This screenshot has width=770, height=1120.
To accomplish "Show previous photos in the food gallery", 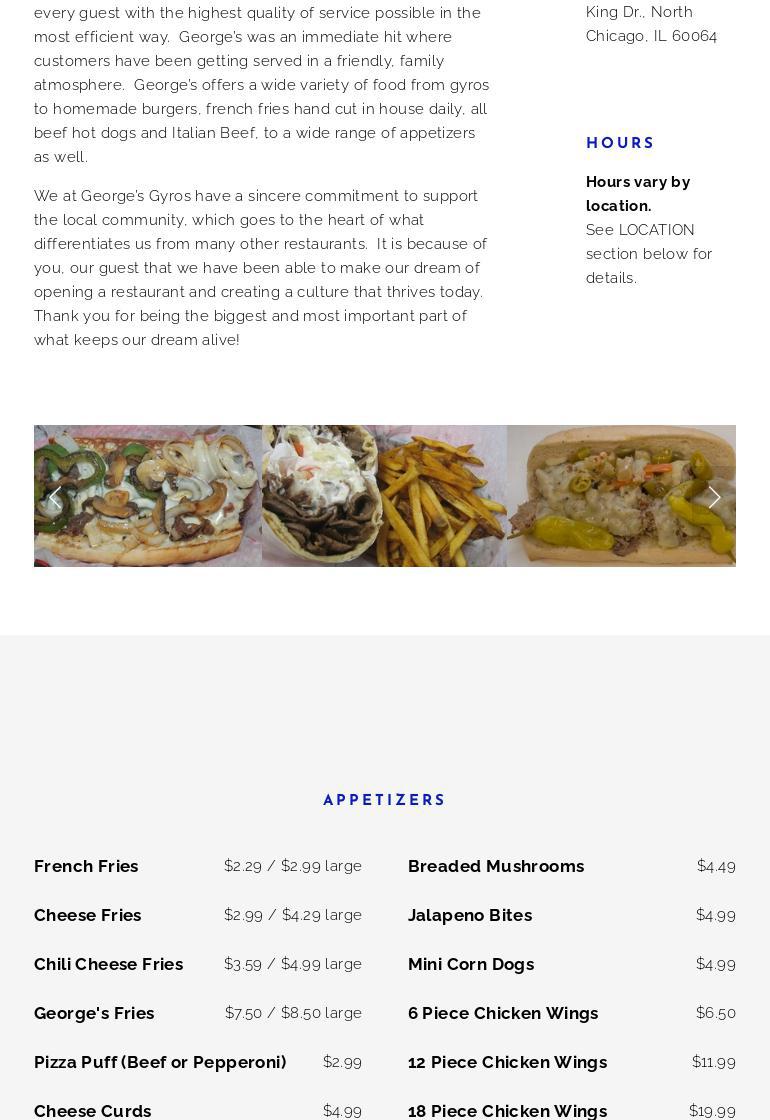I will (55, 497).
